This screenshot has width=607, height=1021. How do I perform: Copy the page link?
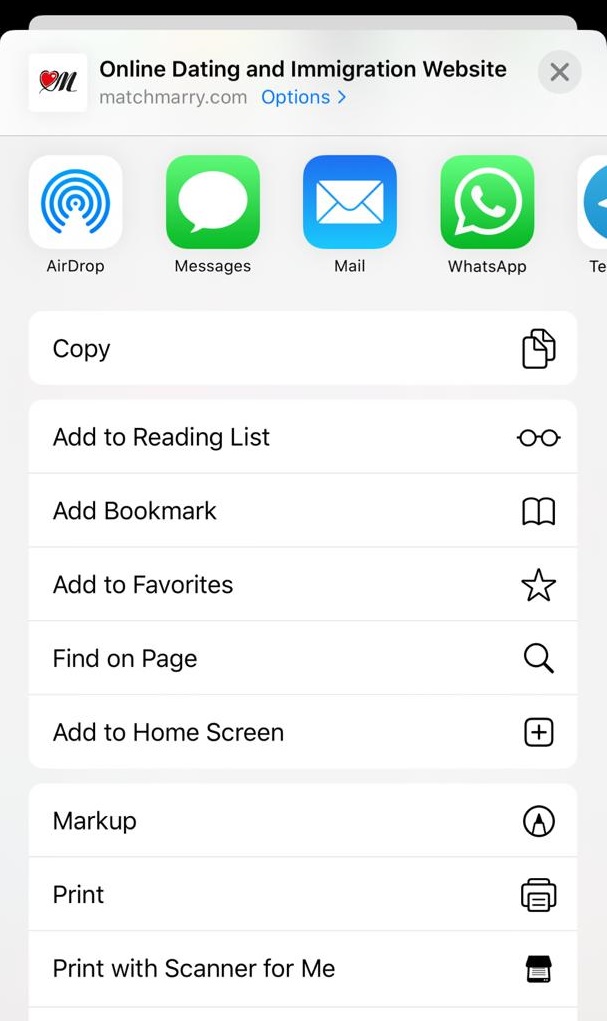coord(303,348)
